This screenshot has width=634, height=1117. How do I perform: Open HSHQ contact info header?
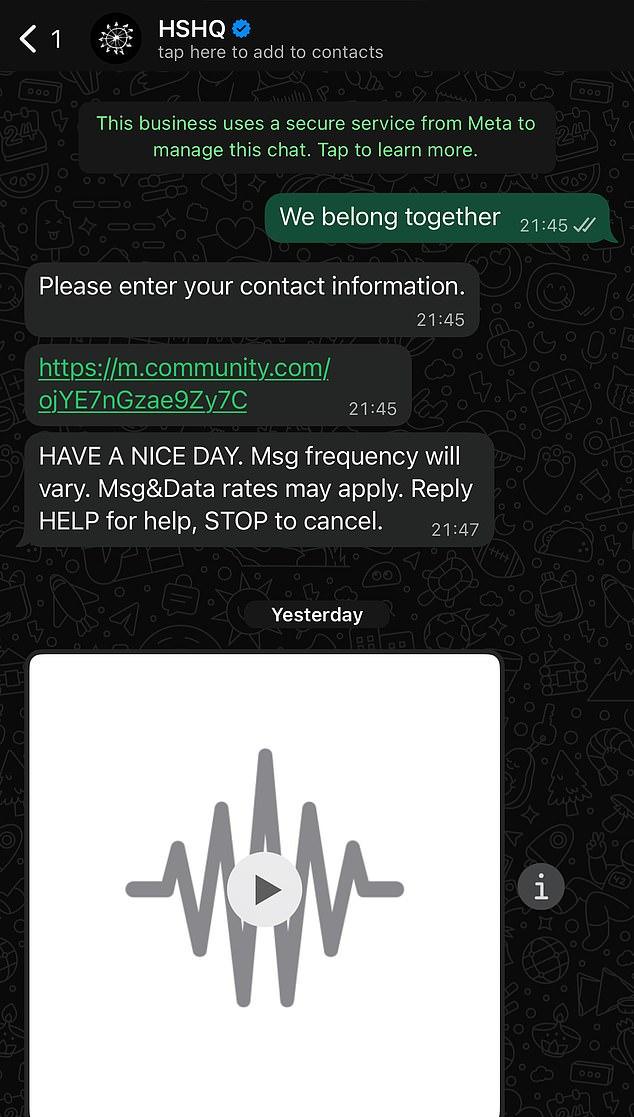[270, 39]
